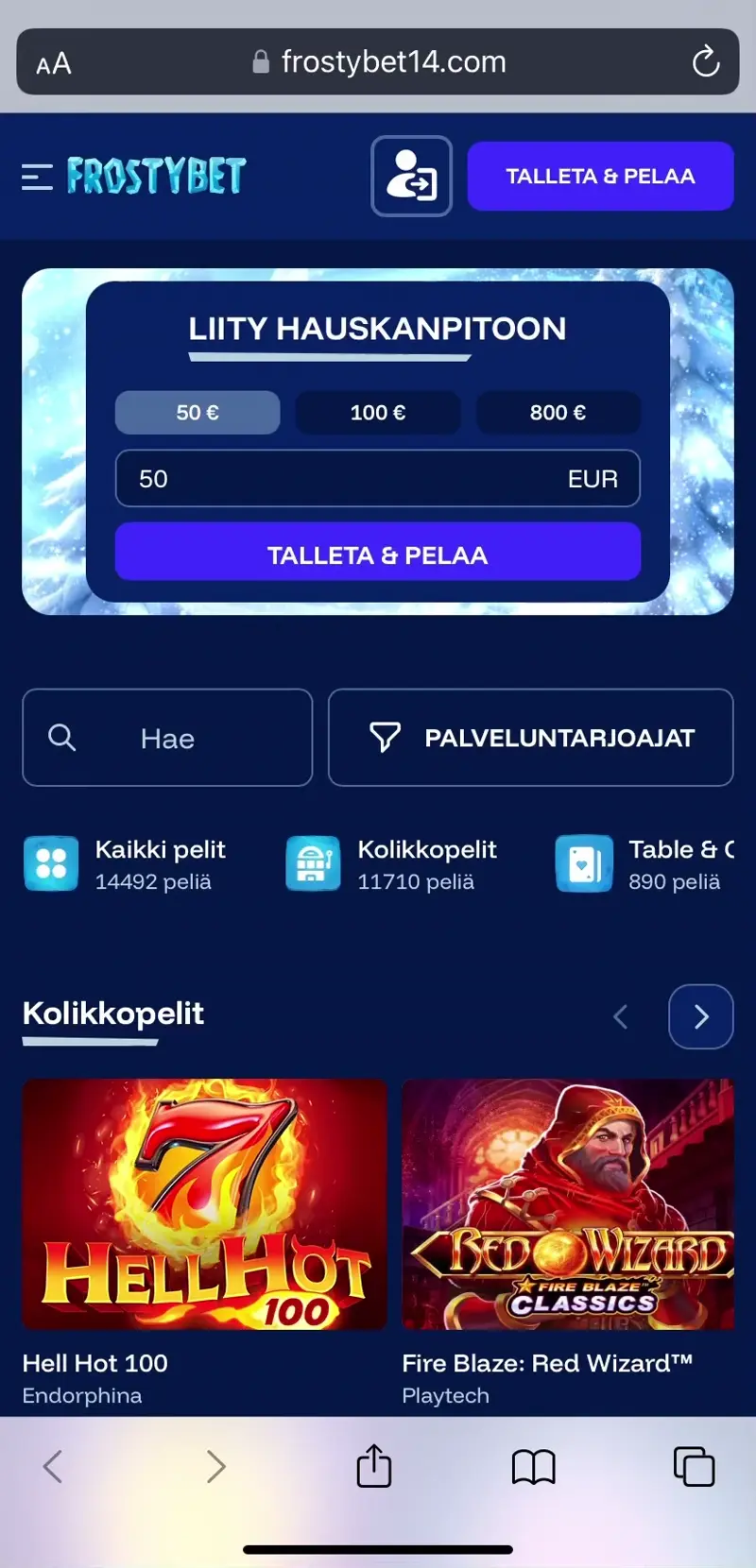This screenshot has width=756, height=1568.
Task: Advance Kolikkopelit carousel with right arrow
Action: coord(700,1016)
